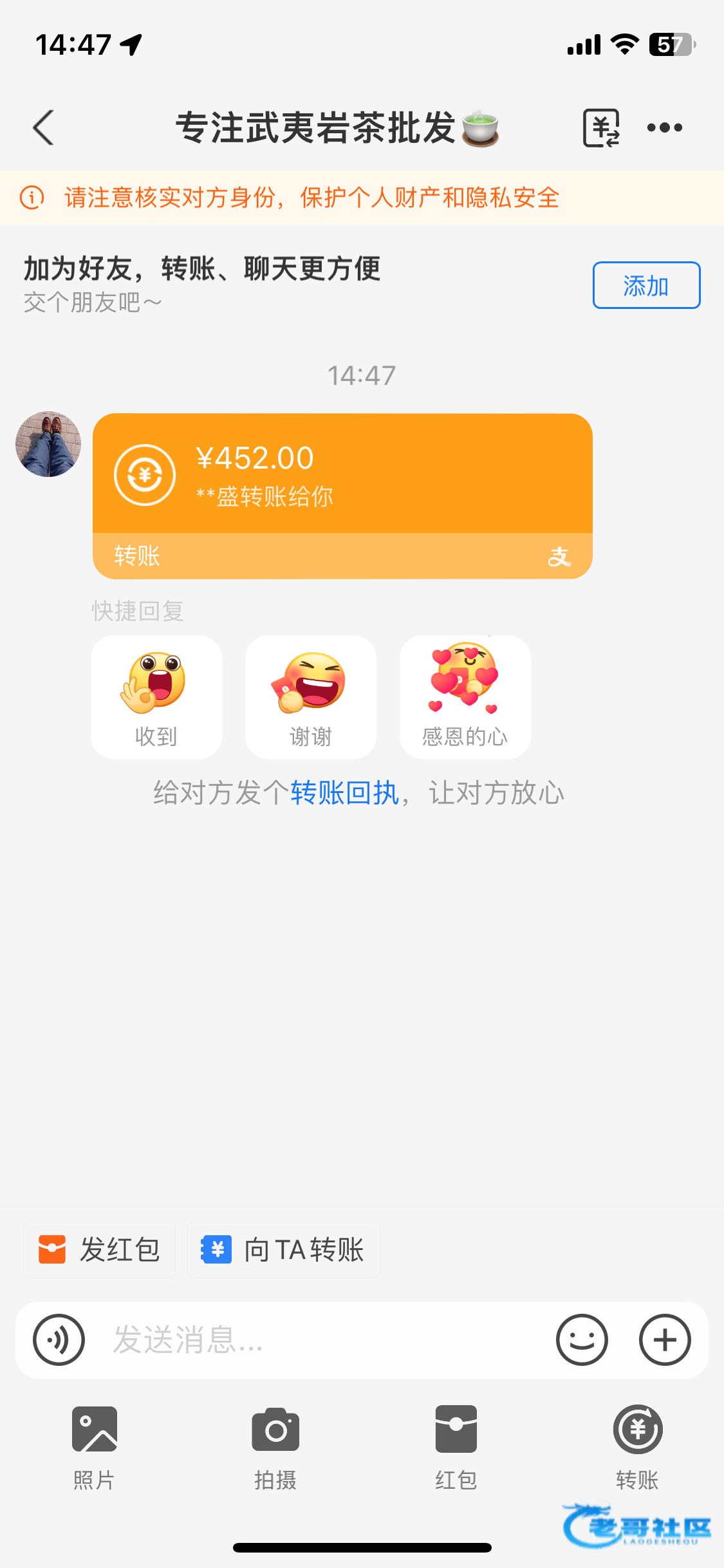The height and width of the screenshot is (1568, 724).
Task: Open the emoji picker
Action: pyautogui.click(x=582, y=1339)
